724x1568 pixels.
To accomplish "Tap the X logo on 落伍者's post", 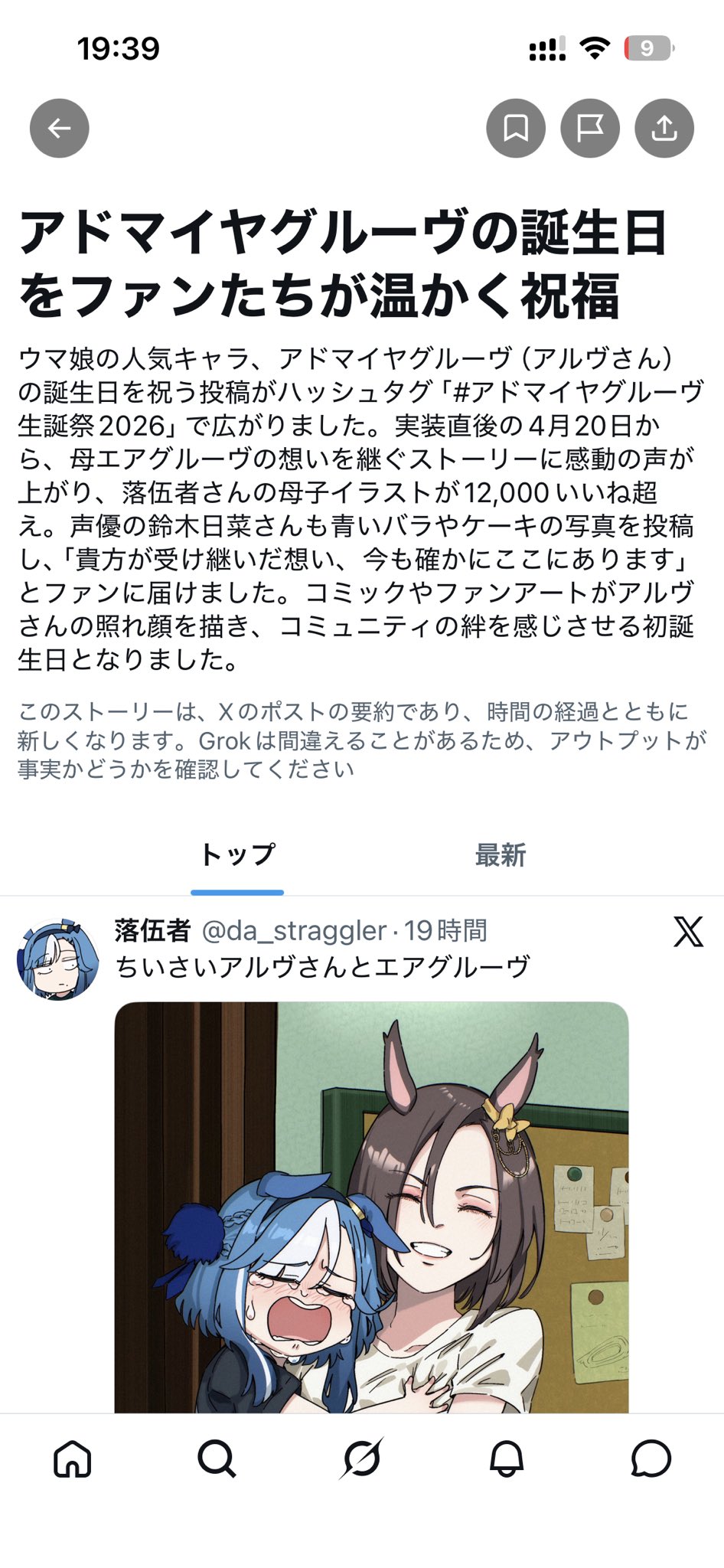I will (688, 932).
